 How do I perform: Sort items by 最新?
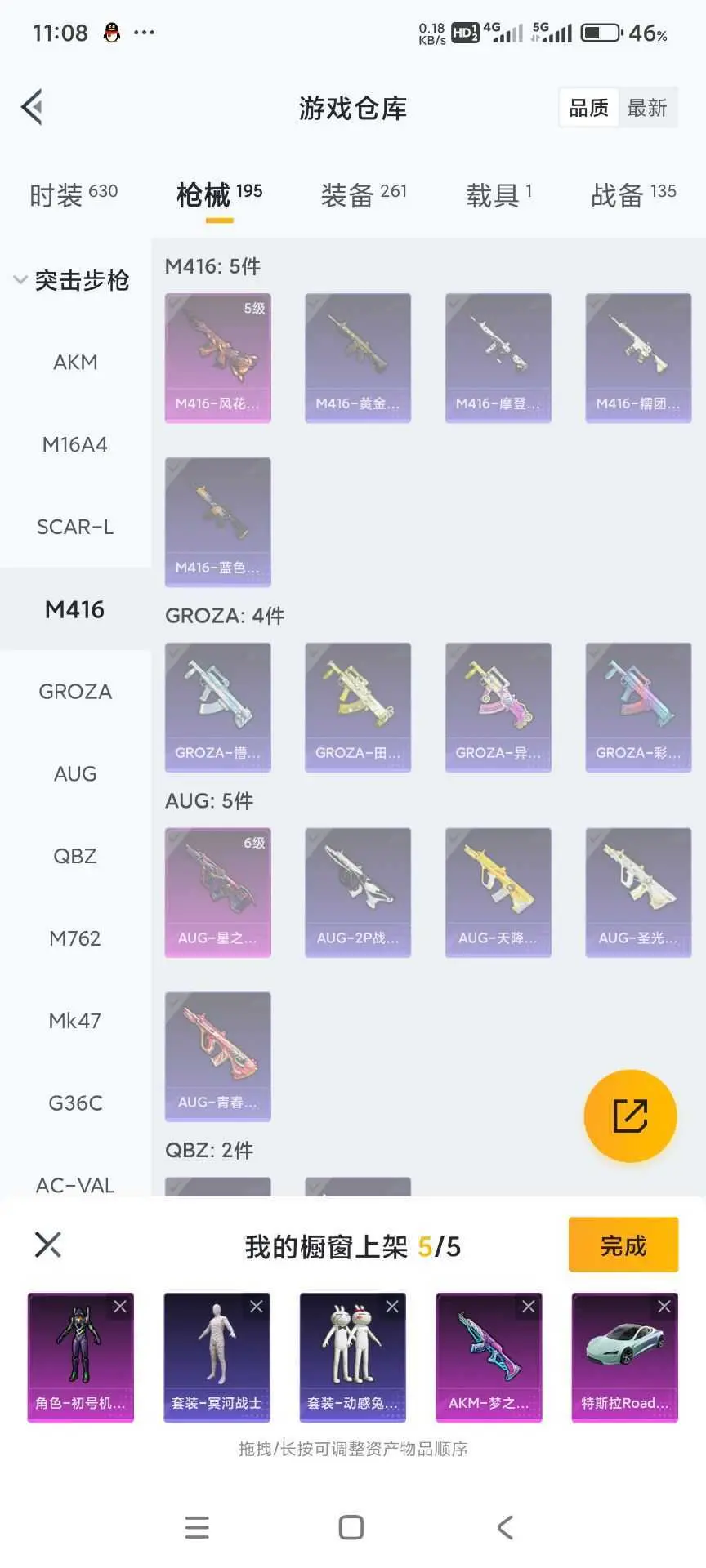[647, 108]
